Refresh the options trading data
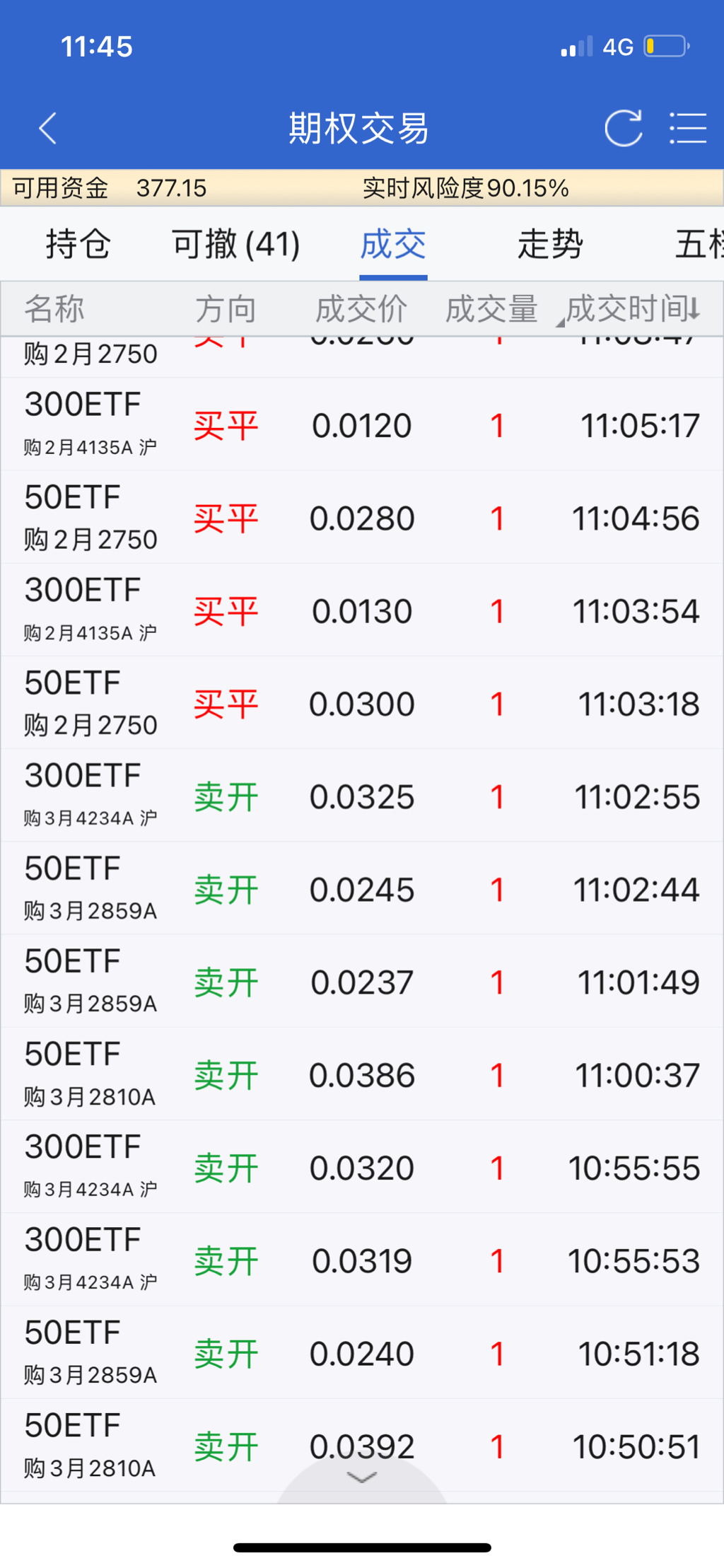Image resolution: width=724 pixels, height=1568 pixels. (623, 128)
